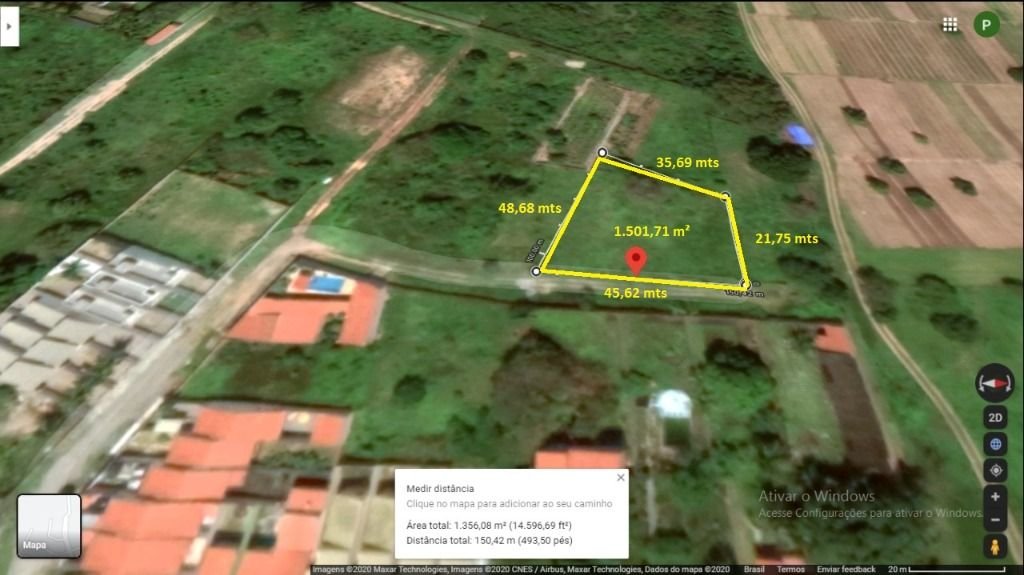Open Enviar feedback link

[844, 569]
